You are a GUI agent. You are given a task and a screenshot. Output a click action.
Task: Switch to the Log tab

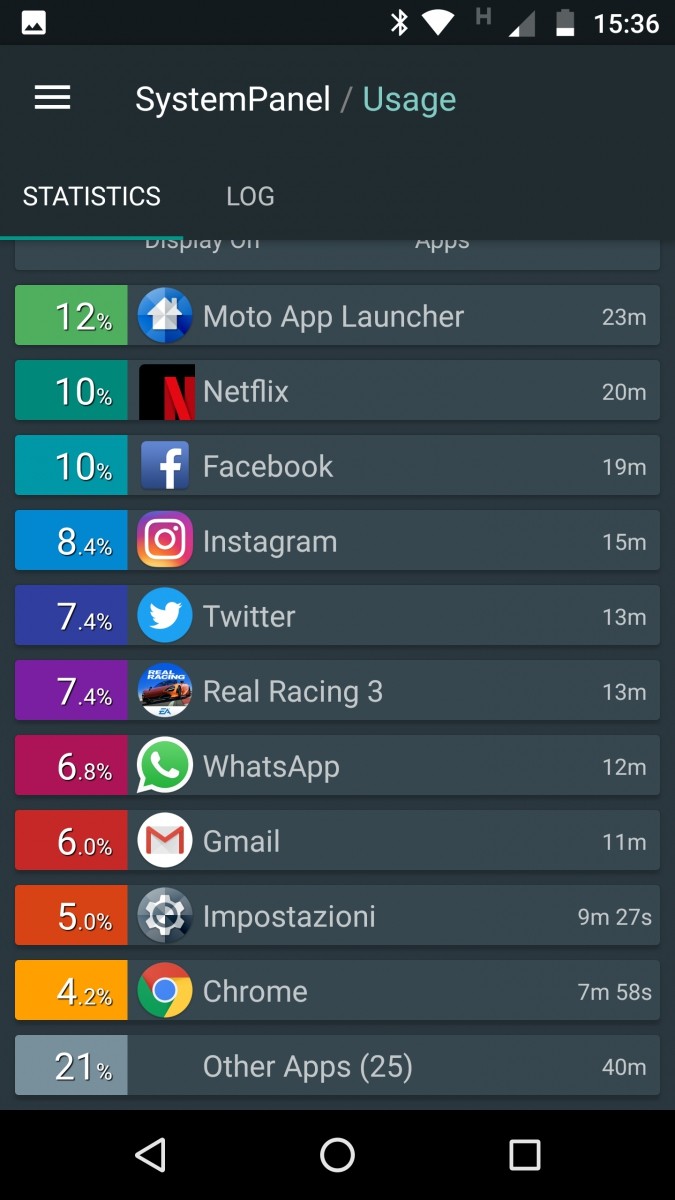[x=250, y=196]
